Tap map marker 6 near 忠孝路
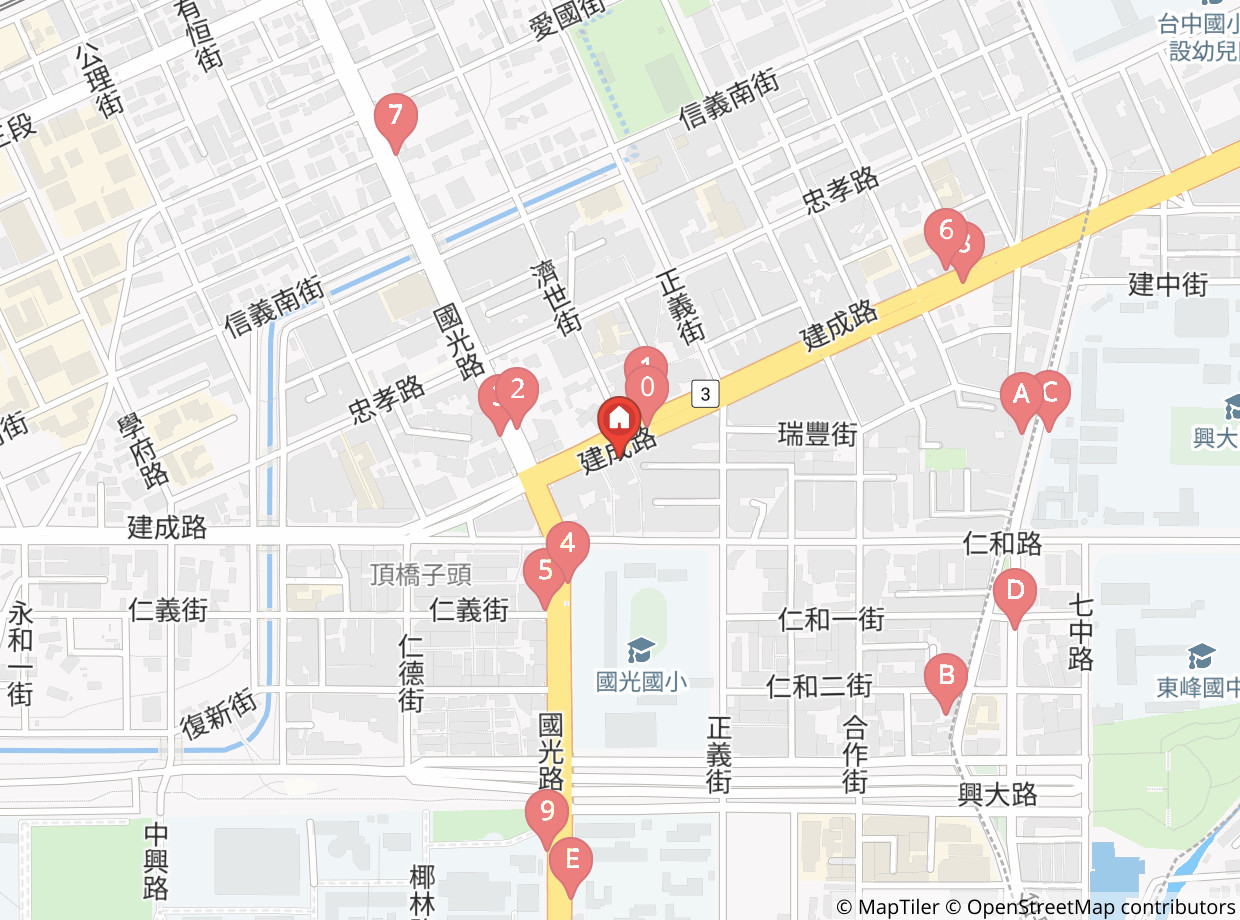The image size is (1240, 920). pos(944,231)
